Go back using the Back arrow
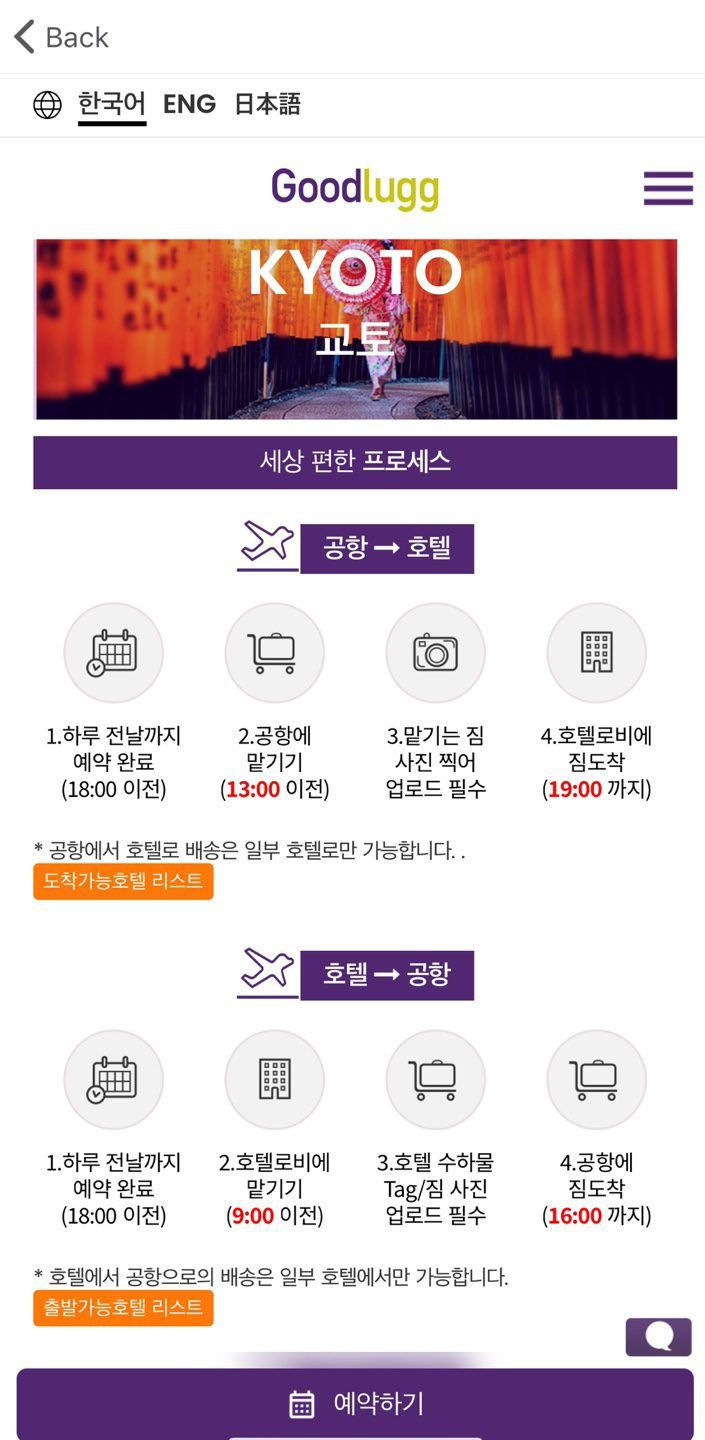705x1440 pixels. (60, 38)
